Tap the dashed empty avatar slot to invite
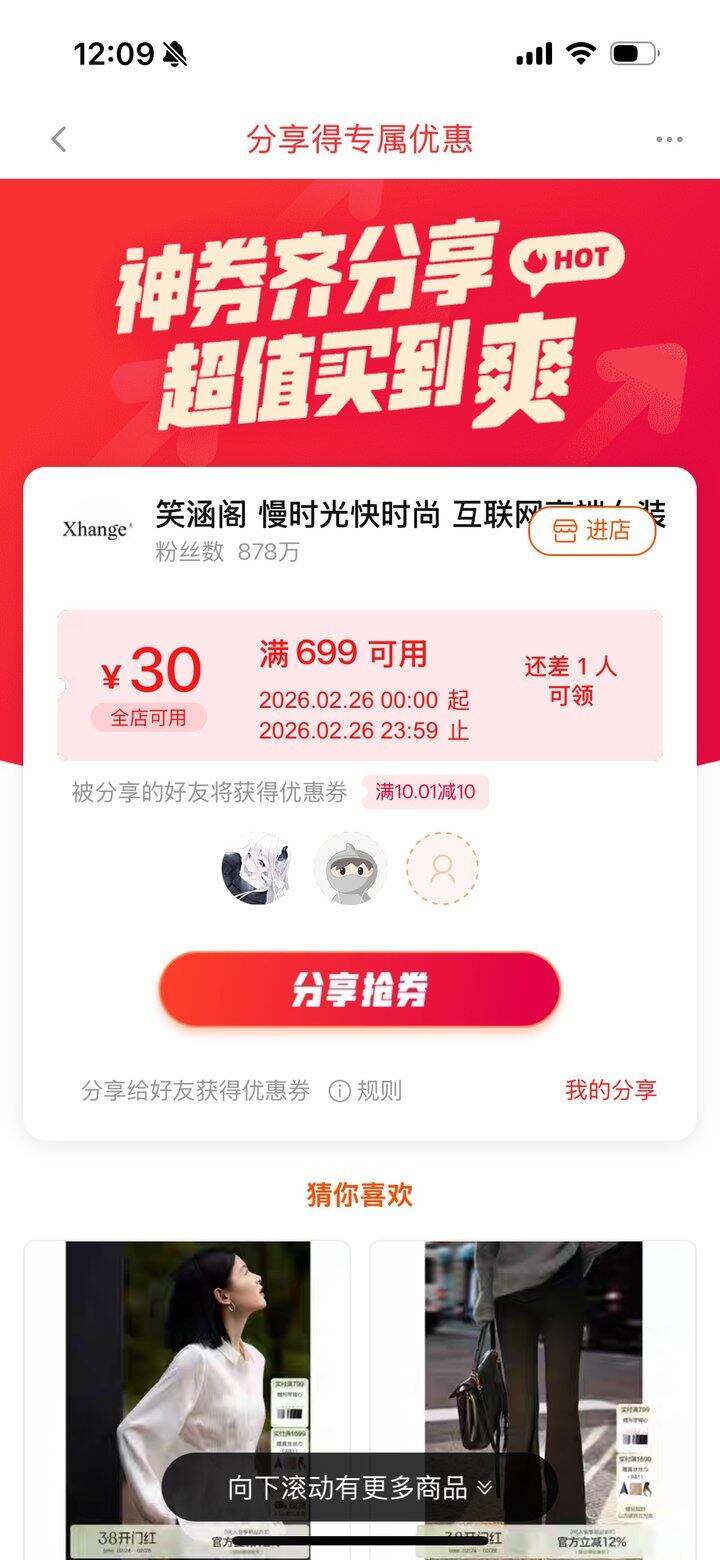Screen dimensions: 720x1560 pyautogui.click(x=441, y=870)
